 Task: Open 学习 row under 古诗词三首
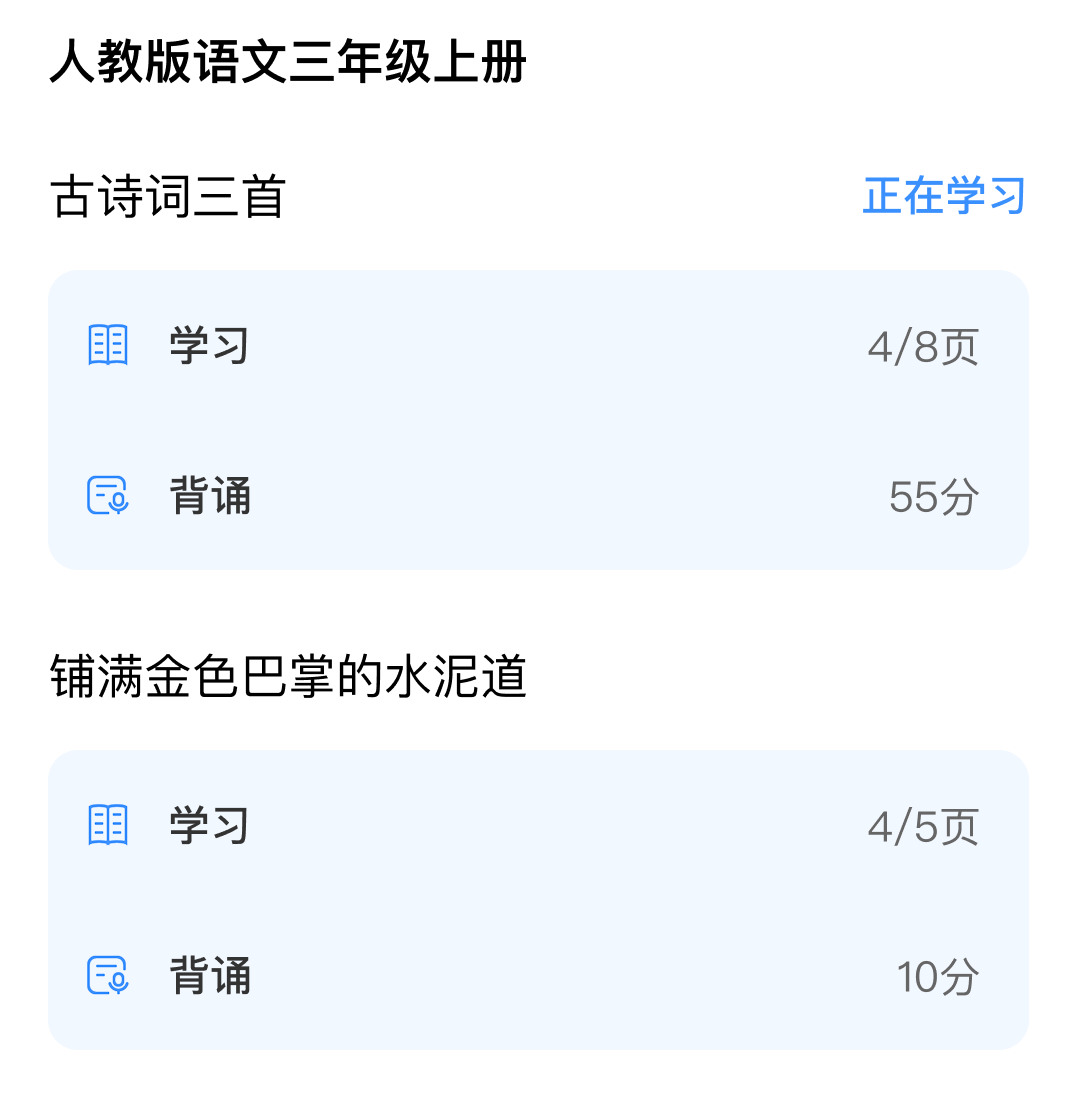click(538, 346)
